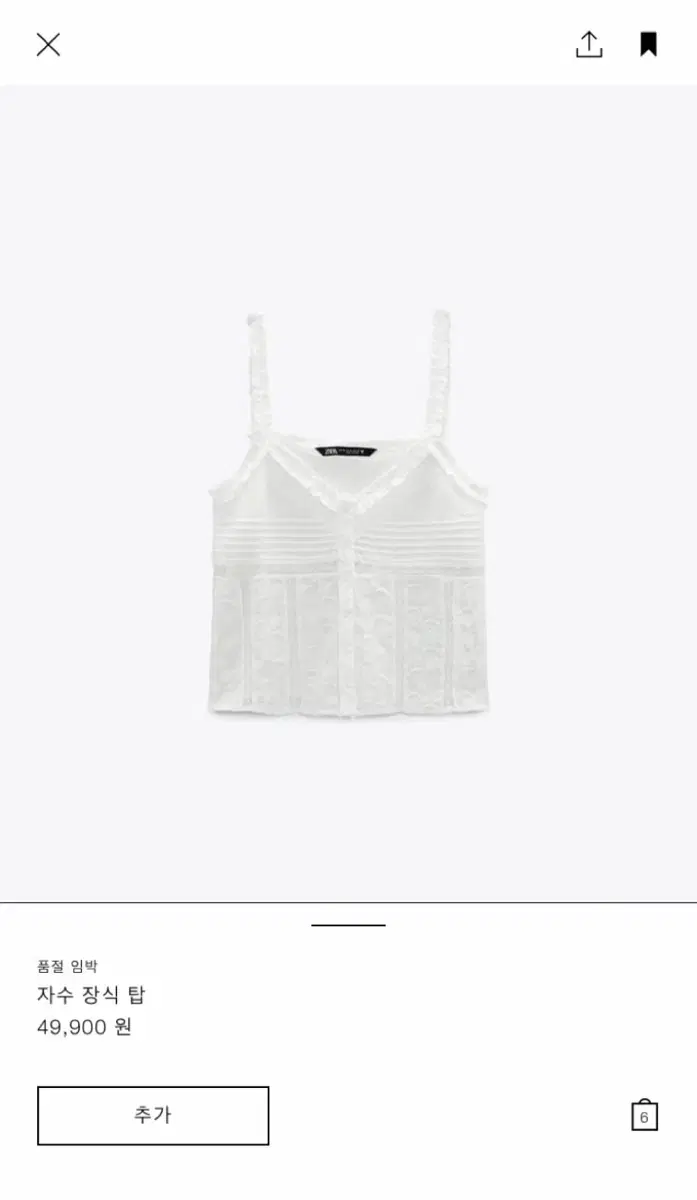
Task: Open the shopping bag with 6 items
Action: (644, 1115)
